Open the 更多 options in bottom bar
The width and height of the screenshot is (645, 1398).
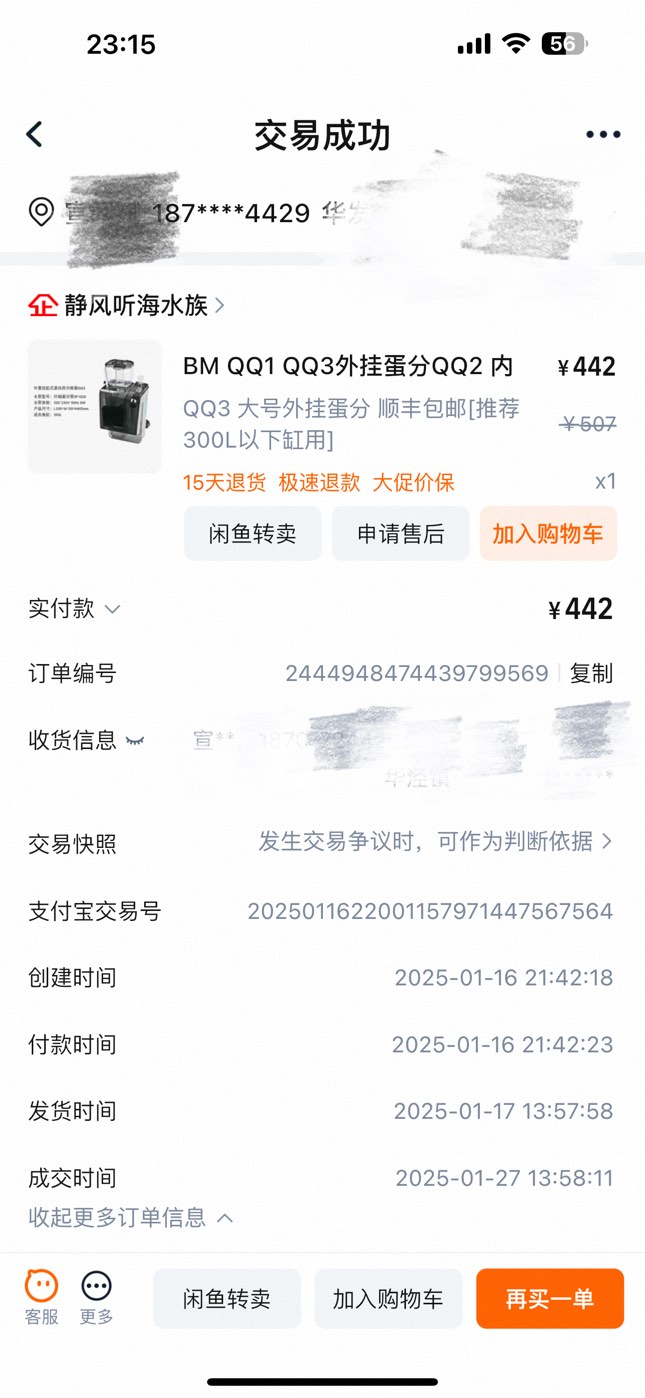click(x=97, y=1297)
